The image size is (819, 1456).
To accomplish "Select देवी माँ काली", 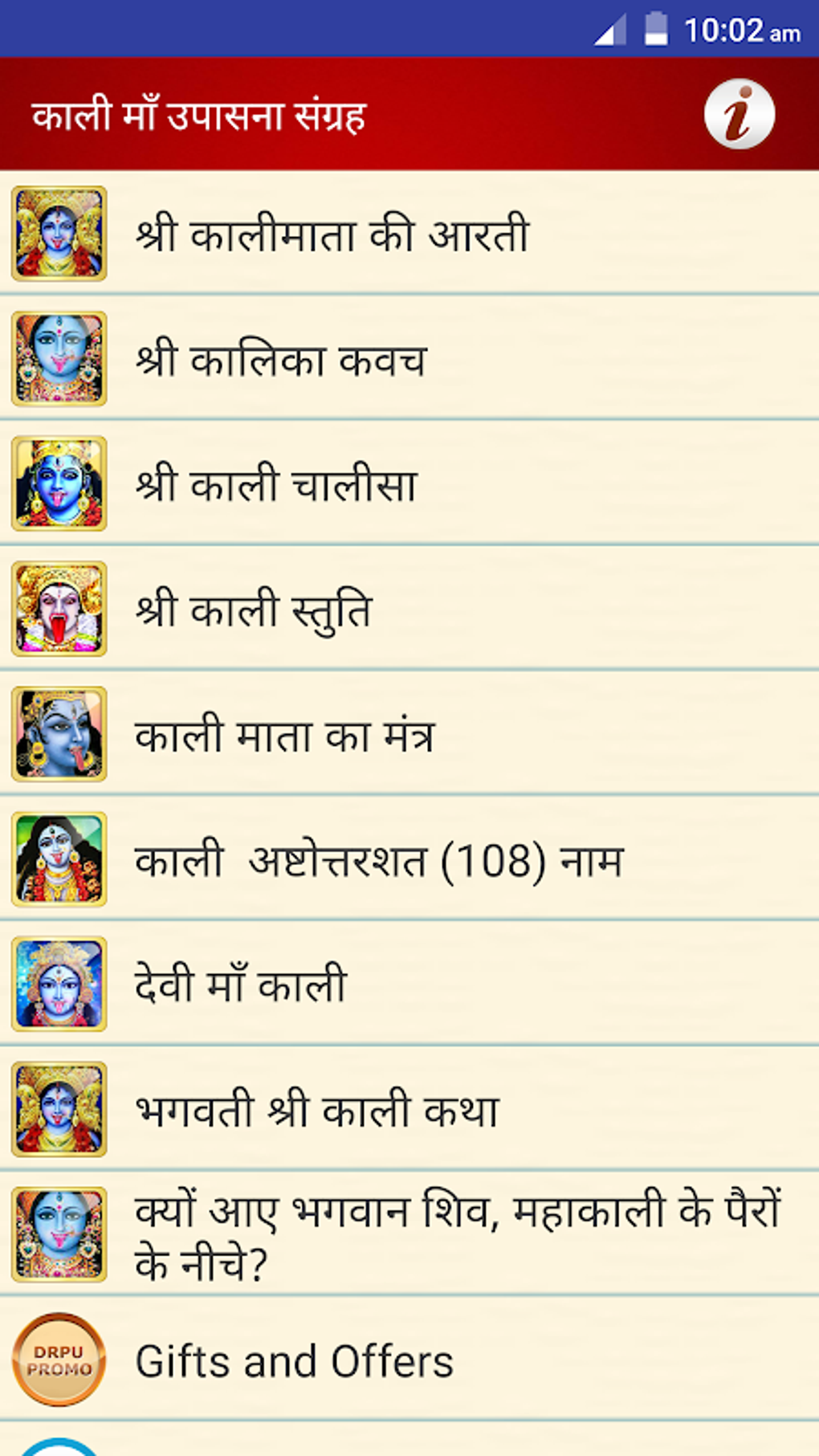I will point(241,985).
